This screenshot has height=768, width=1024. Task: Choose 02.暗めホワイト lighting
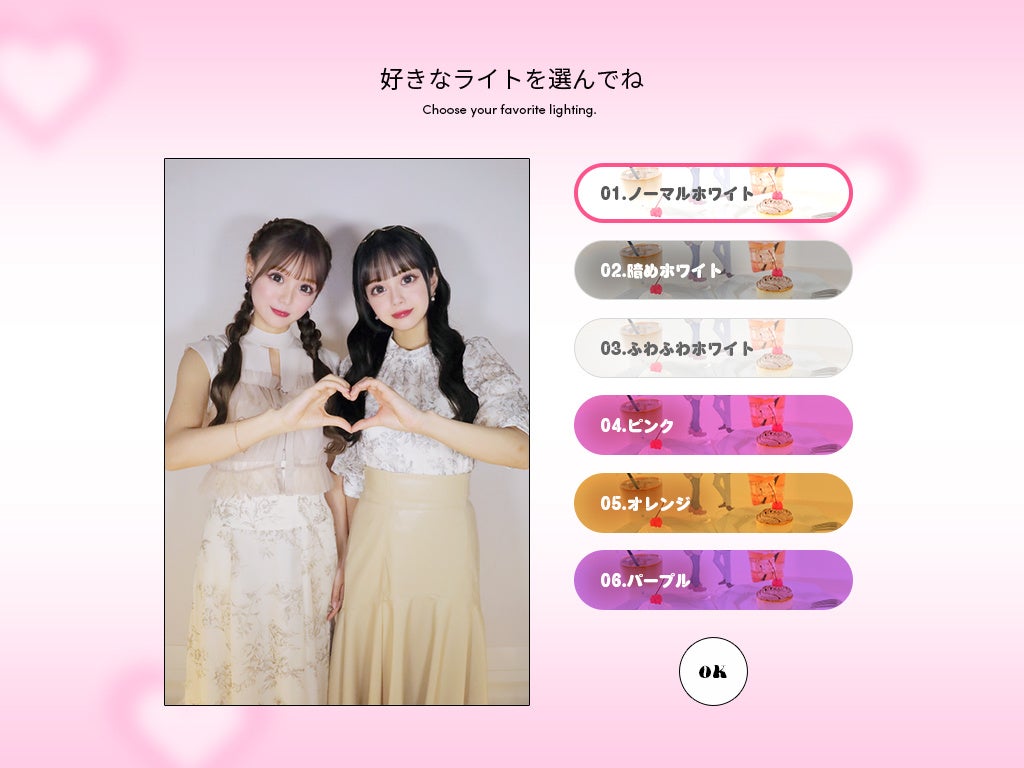point(713,270)
